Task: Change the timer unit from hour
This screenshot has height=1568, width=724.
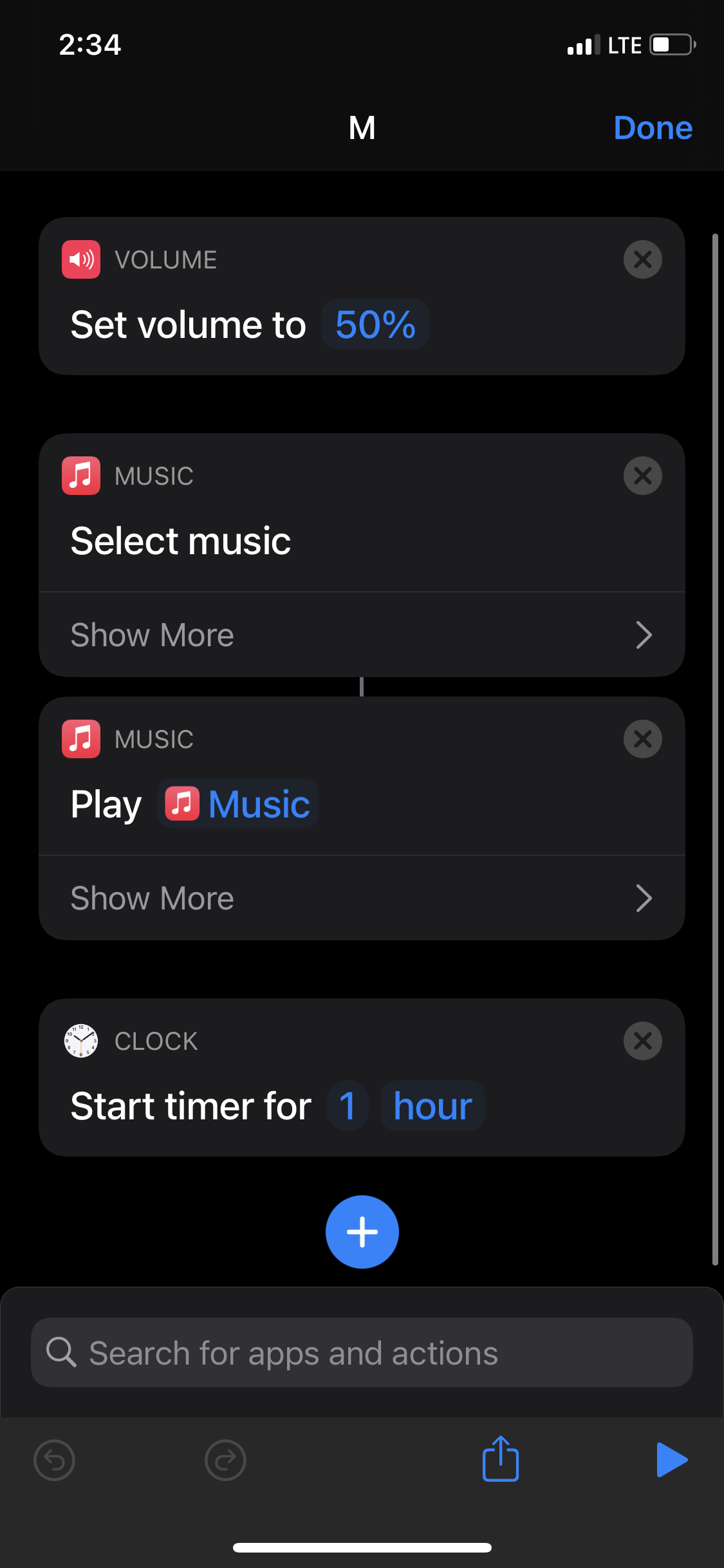Action: [x=432, y=1106]
